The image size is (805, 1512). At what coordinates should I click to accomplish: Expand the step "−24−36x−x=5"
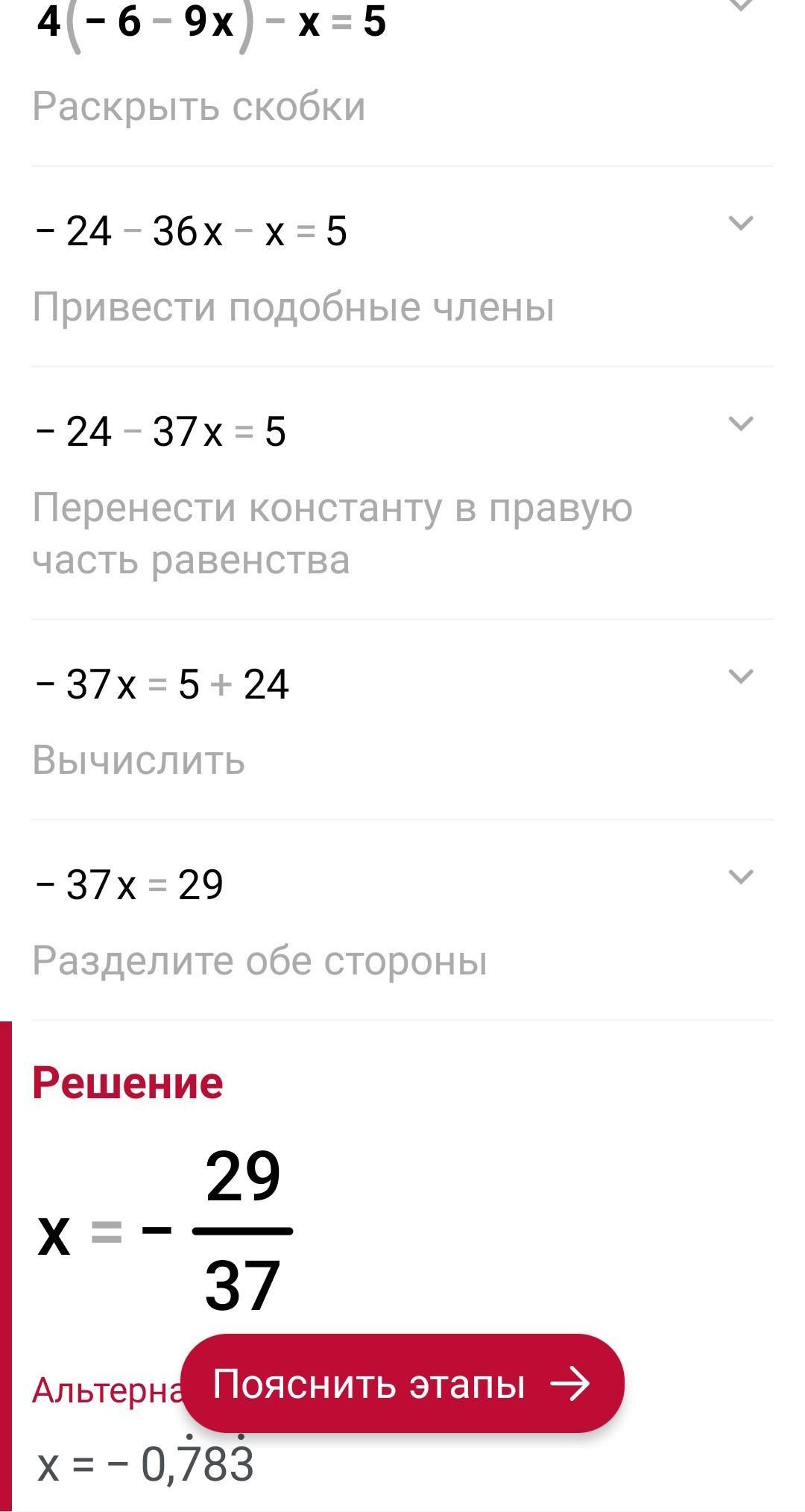click(x=740, y=223)
